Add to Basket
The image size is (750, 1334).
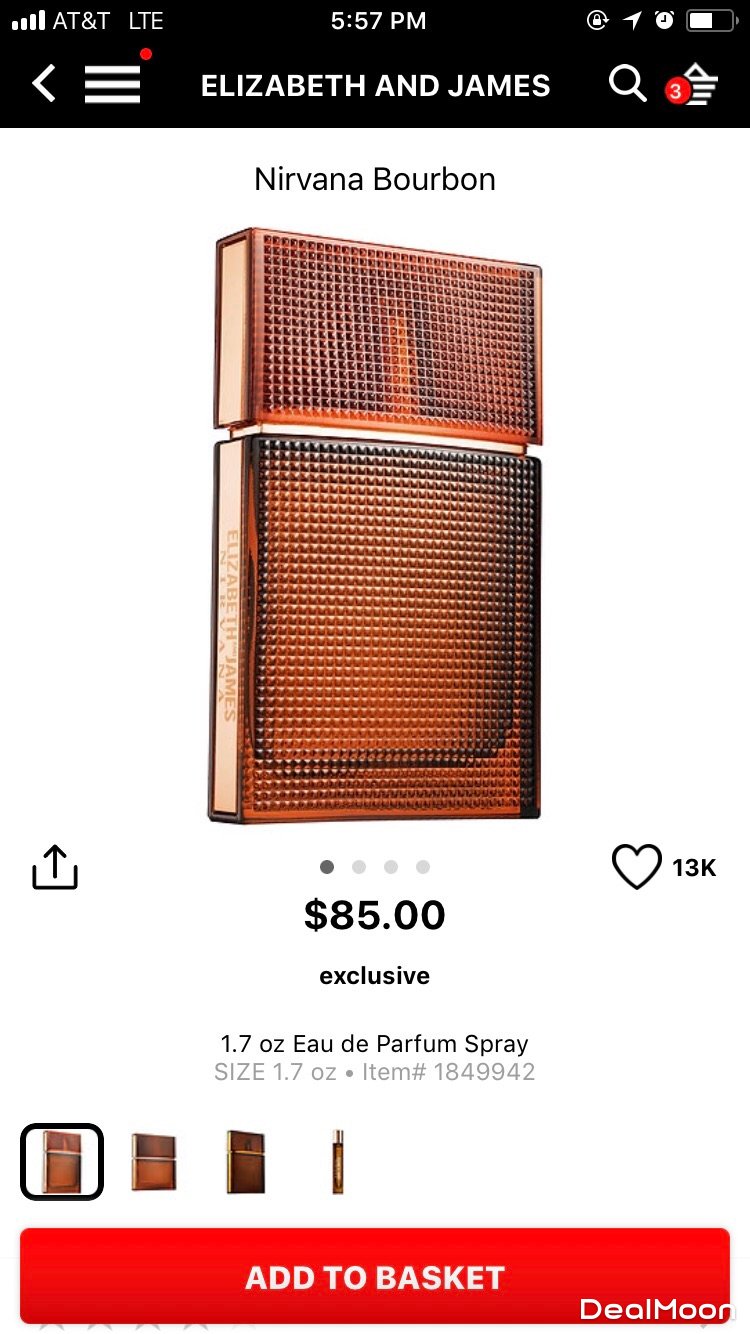point(375,1277)
